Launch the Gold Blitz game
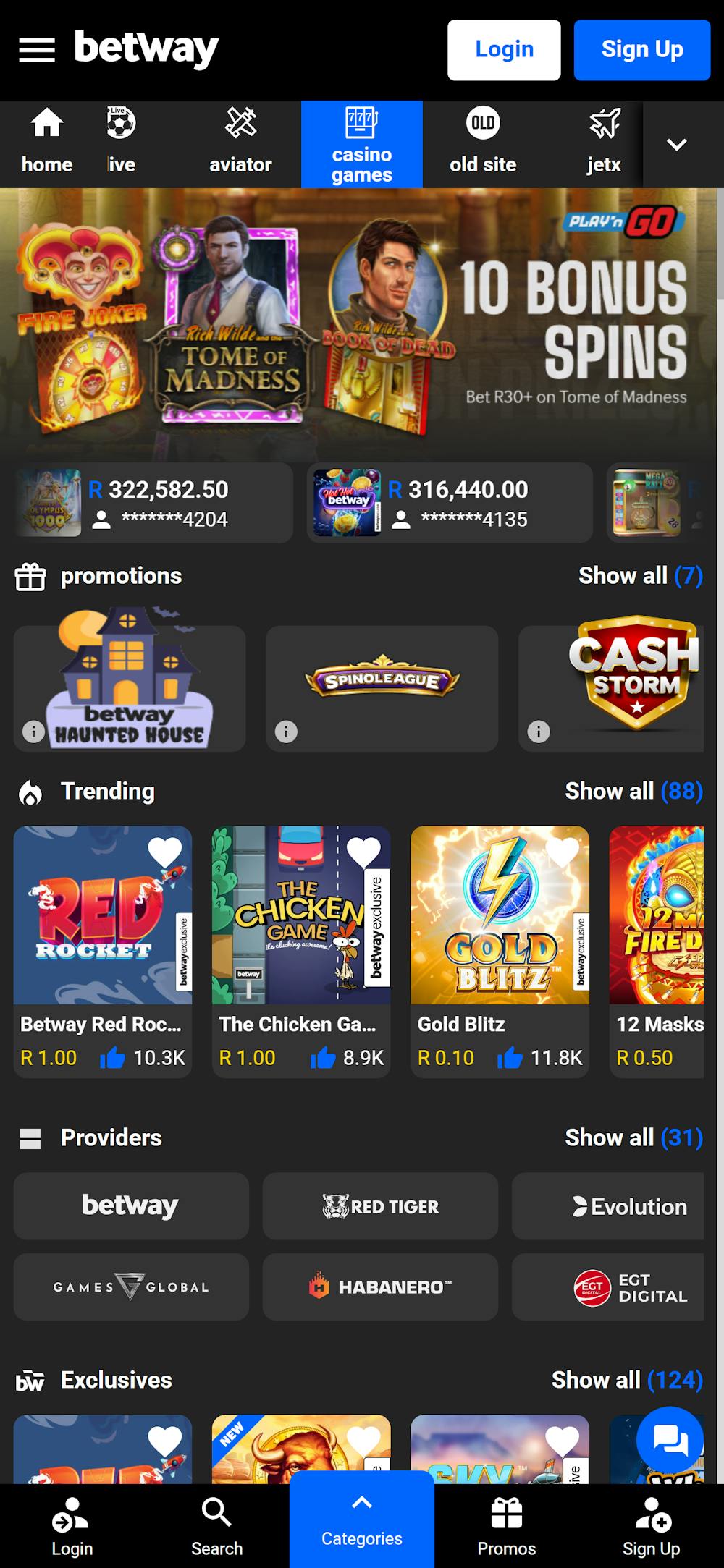Image resolution: width=724 pixels, height=1568 pixels. 500,915
